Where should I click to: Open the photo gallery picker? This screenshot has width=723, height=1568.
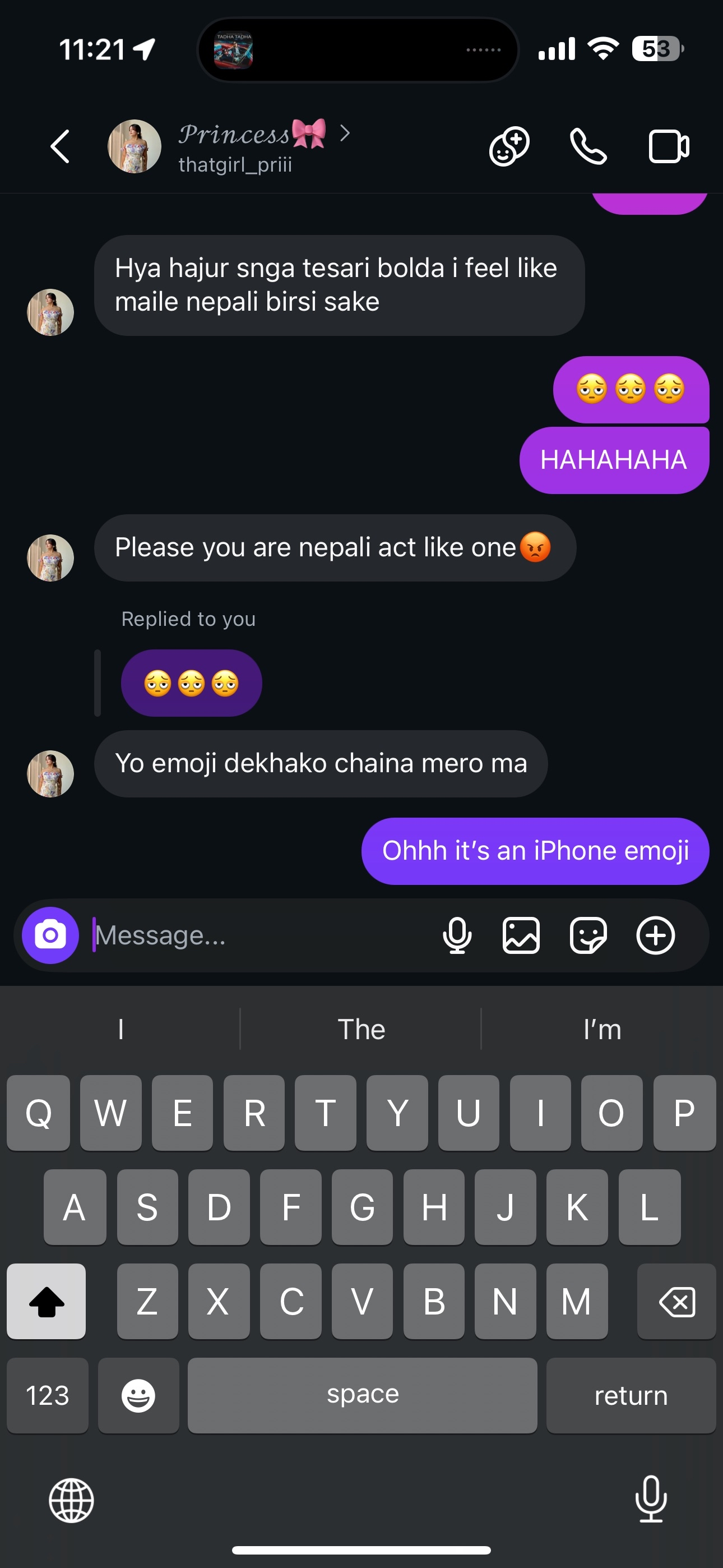pyautogui.click(x=522, y=935)
